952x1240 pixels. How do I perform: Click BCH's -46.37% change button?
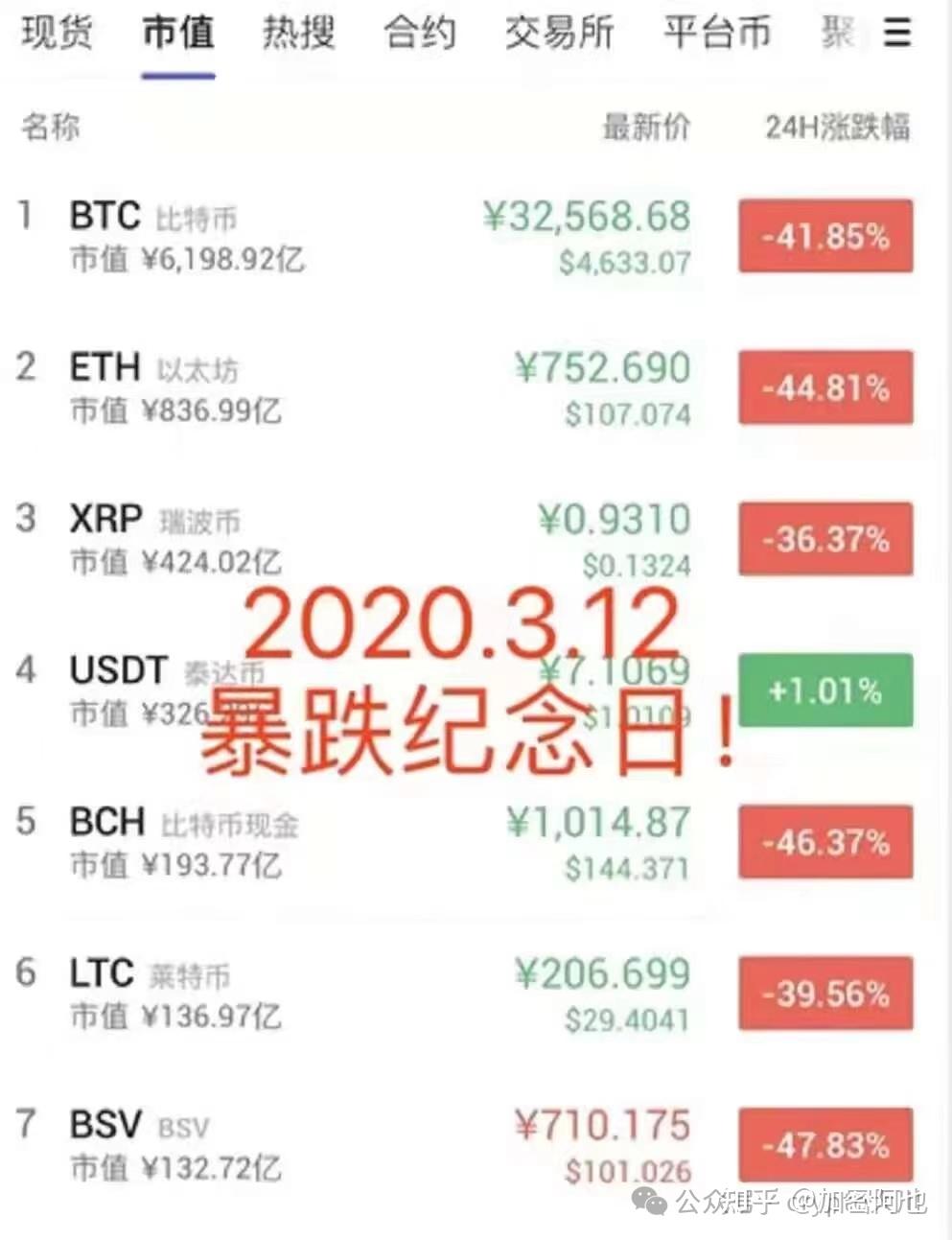[x=826, y=844]
